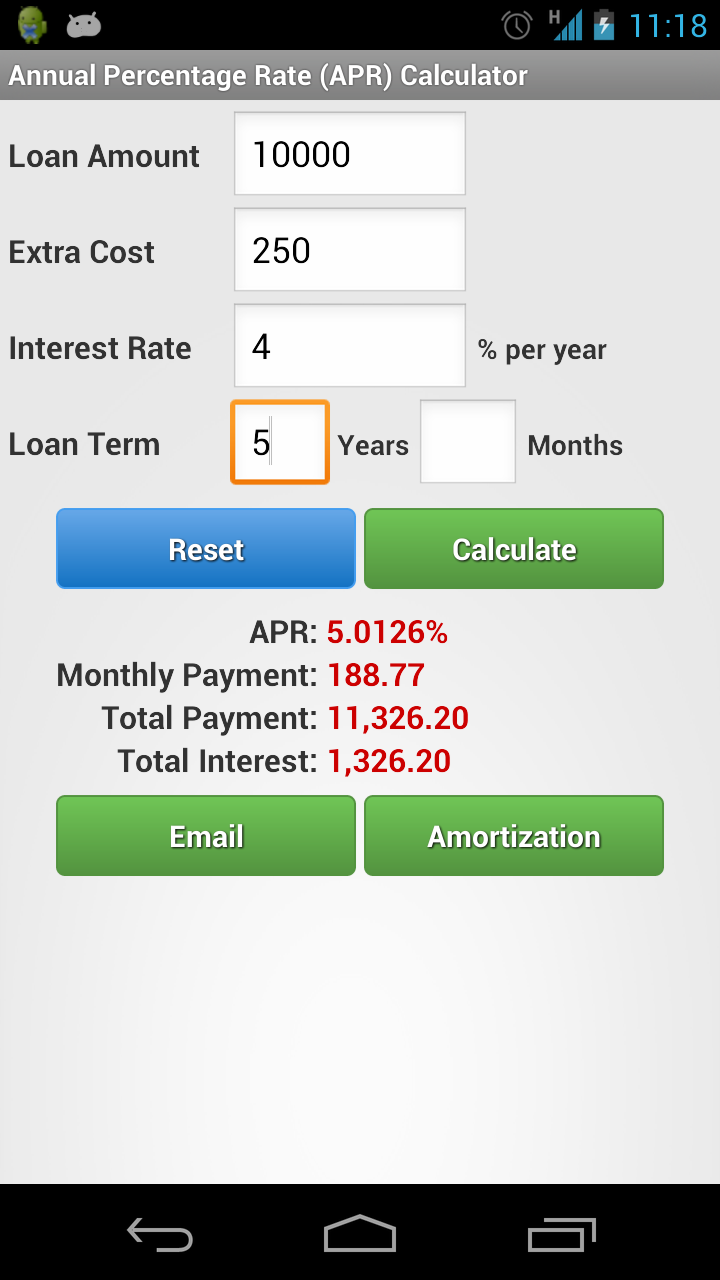Calculate the APR
720x1280 pixels.
point(514,549)
